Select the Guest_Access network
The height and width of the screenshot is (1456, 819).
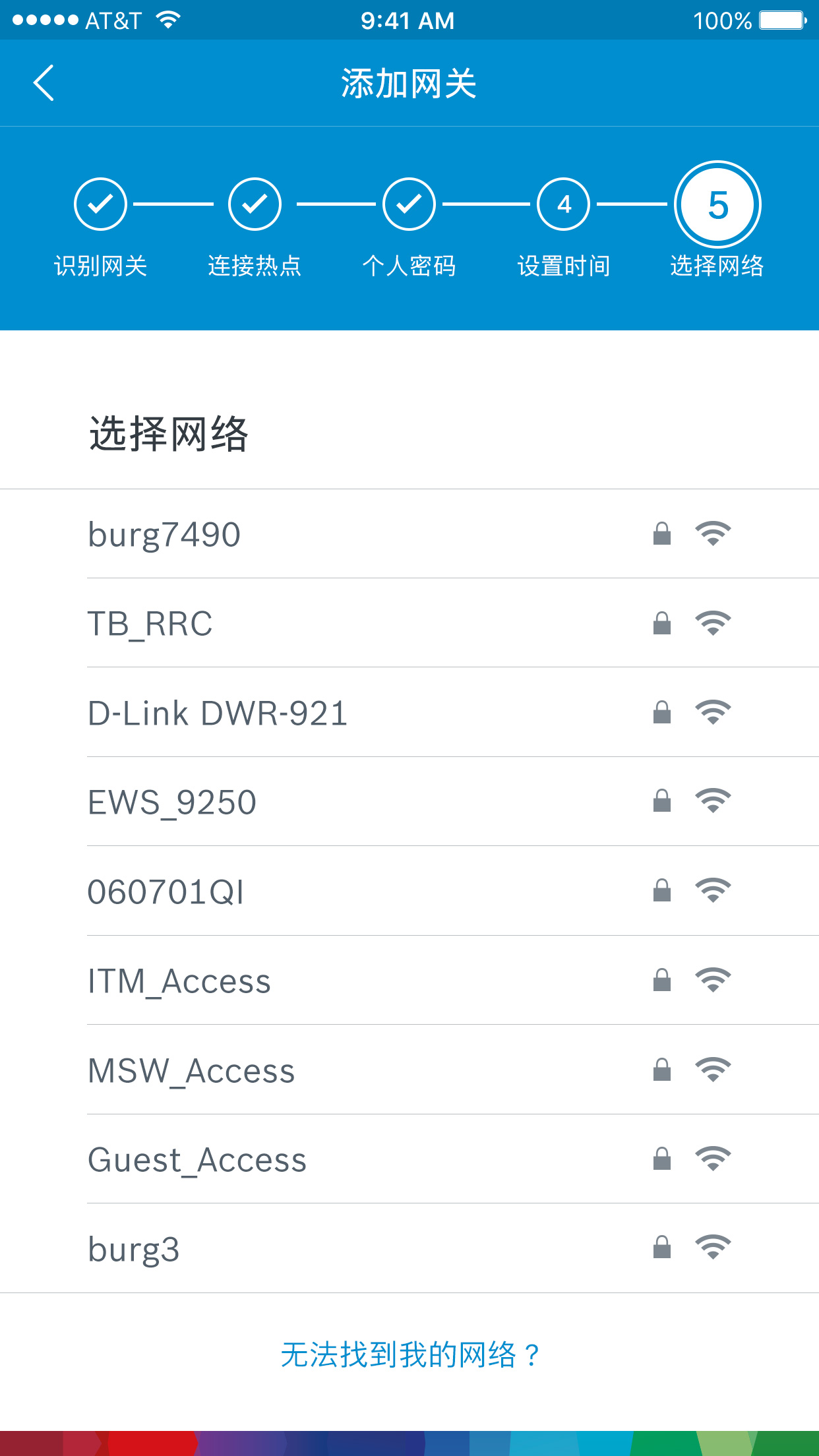[409, 1159]
